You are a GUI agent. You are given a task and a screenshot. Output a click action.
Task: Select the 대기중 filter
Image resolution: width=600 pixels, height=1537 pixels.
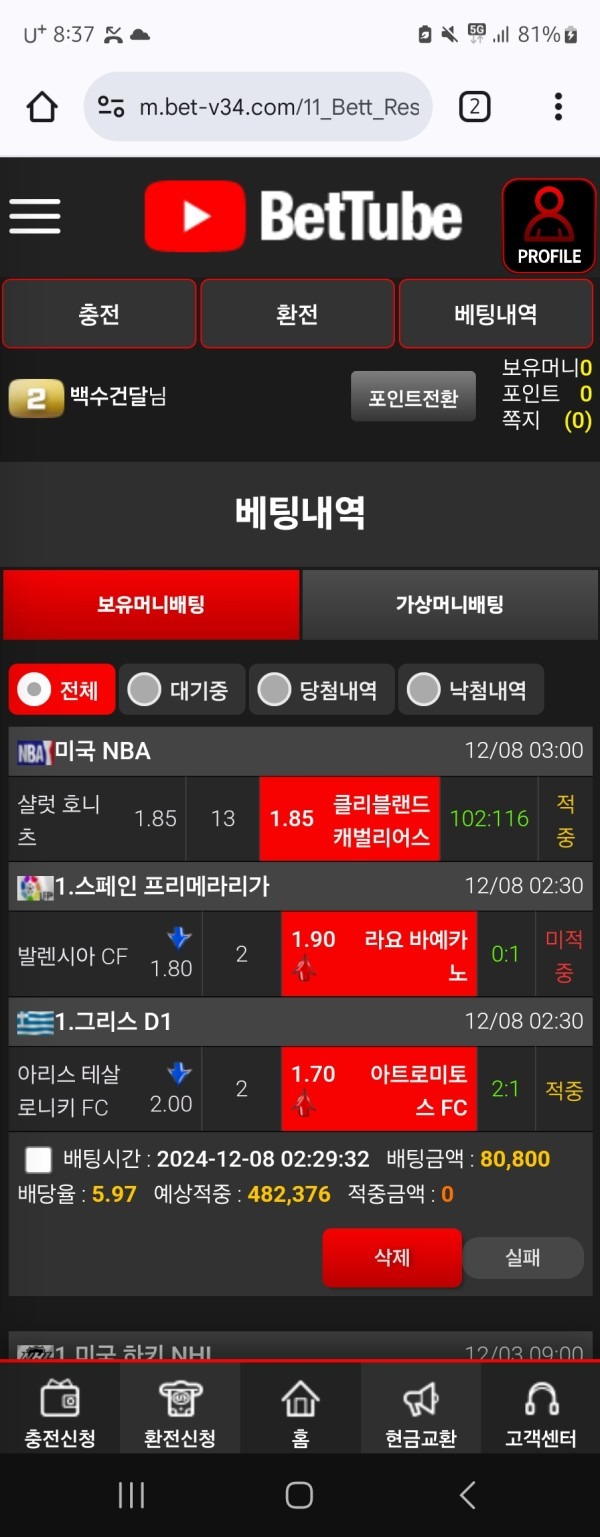point(182,689)
